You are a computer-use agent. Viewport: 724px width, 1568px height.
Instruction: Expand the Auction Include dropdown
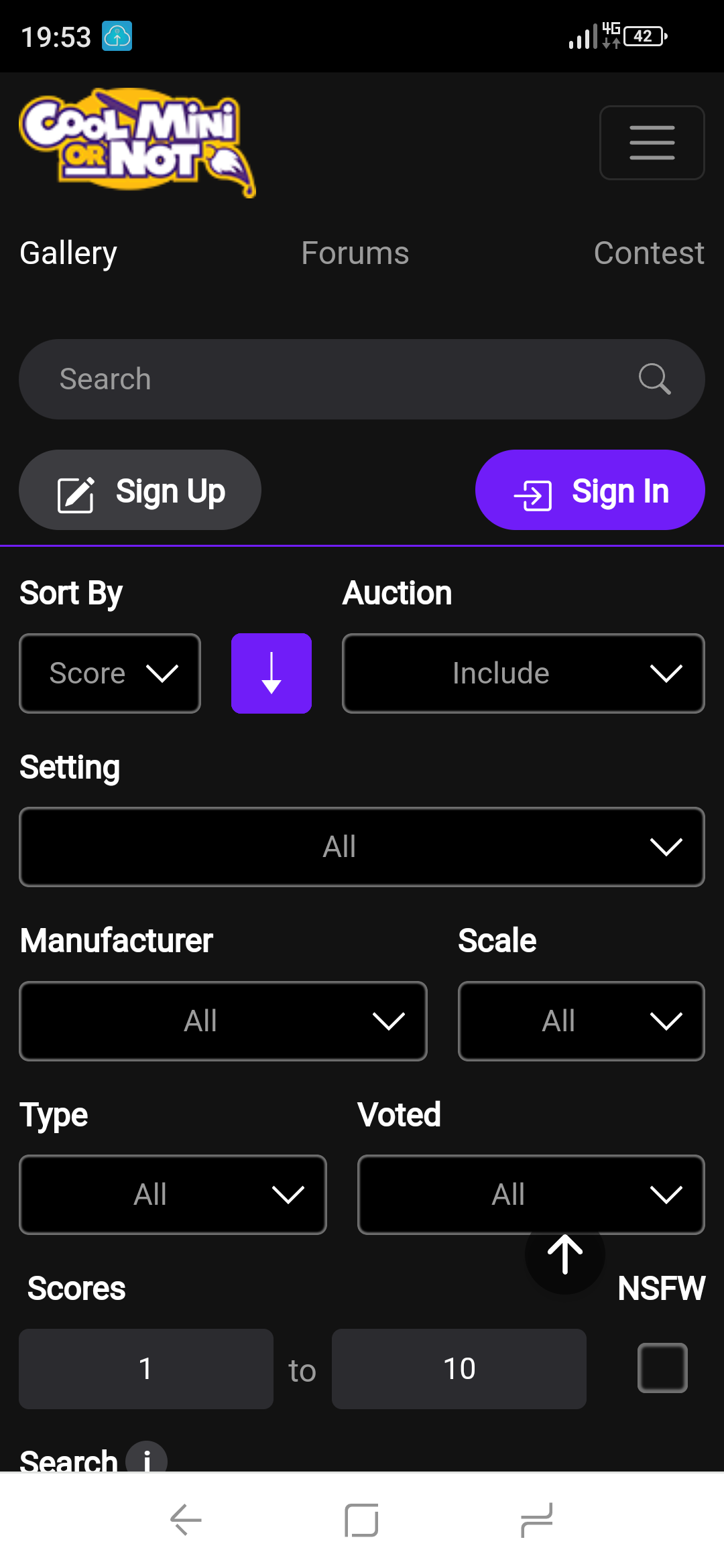(523, 673)
